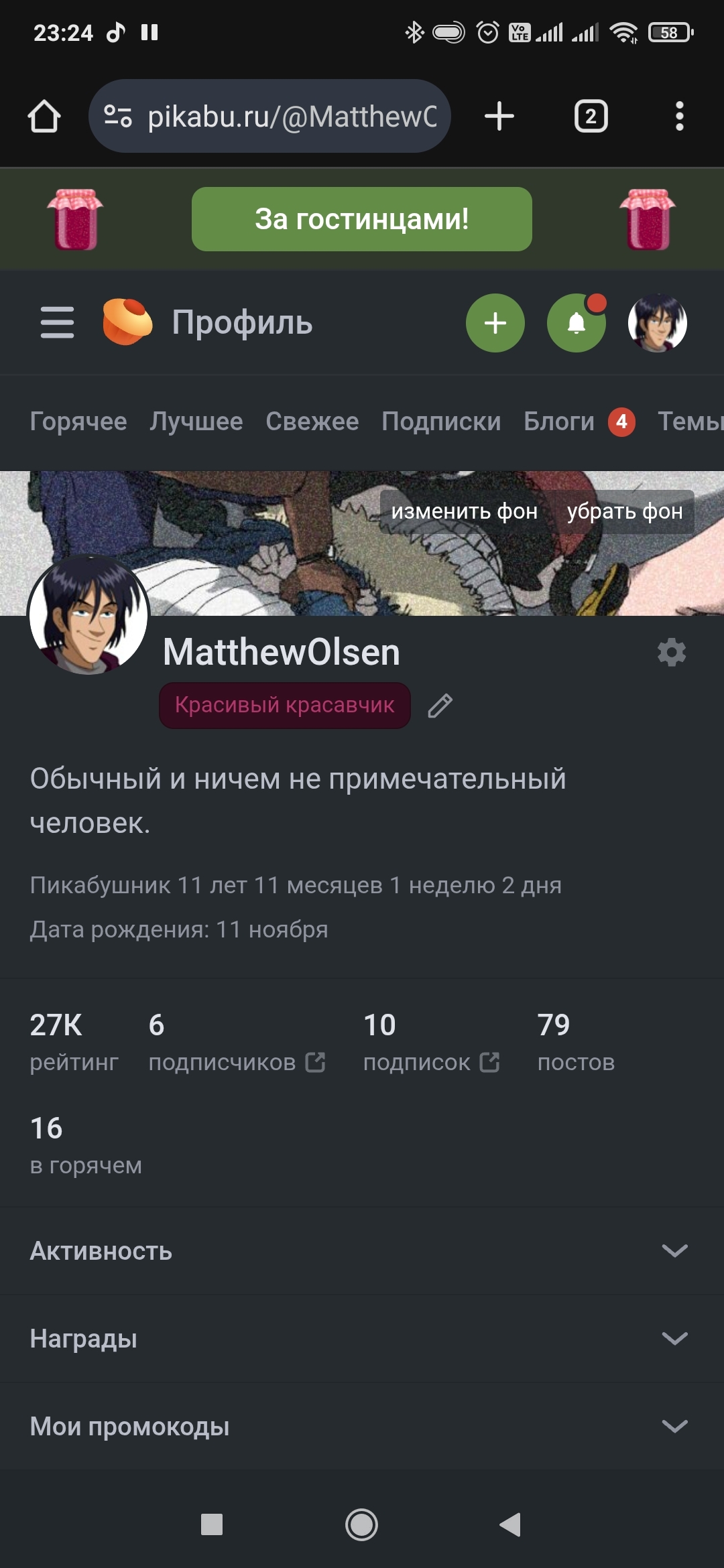Switch to the Свежее tab
The width and height of the screenshot is (724, 1568).
pos(312,421)
